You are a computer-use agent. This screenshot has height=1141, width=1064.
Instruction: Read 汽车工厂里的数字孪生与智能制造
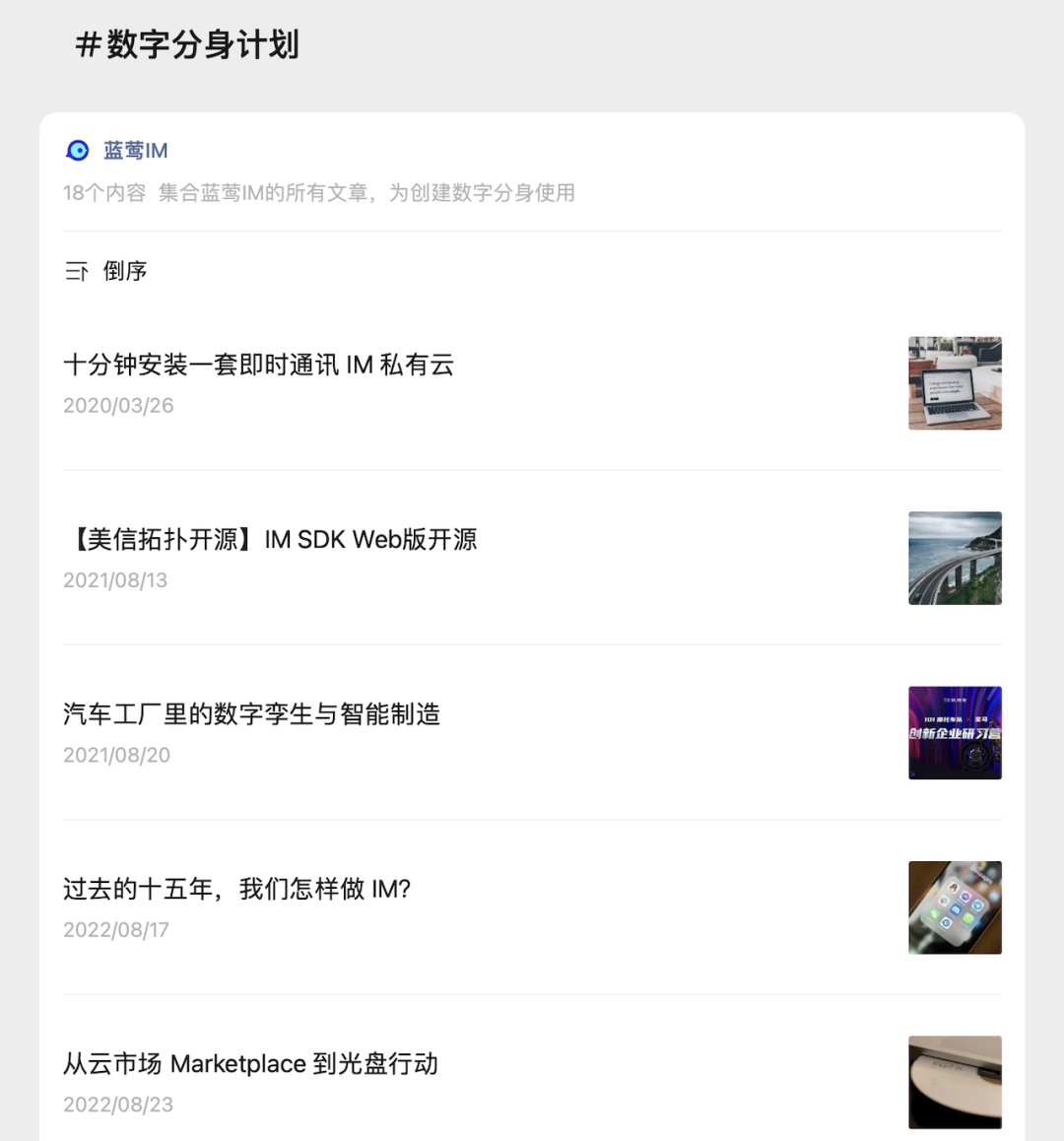[252, 714]
